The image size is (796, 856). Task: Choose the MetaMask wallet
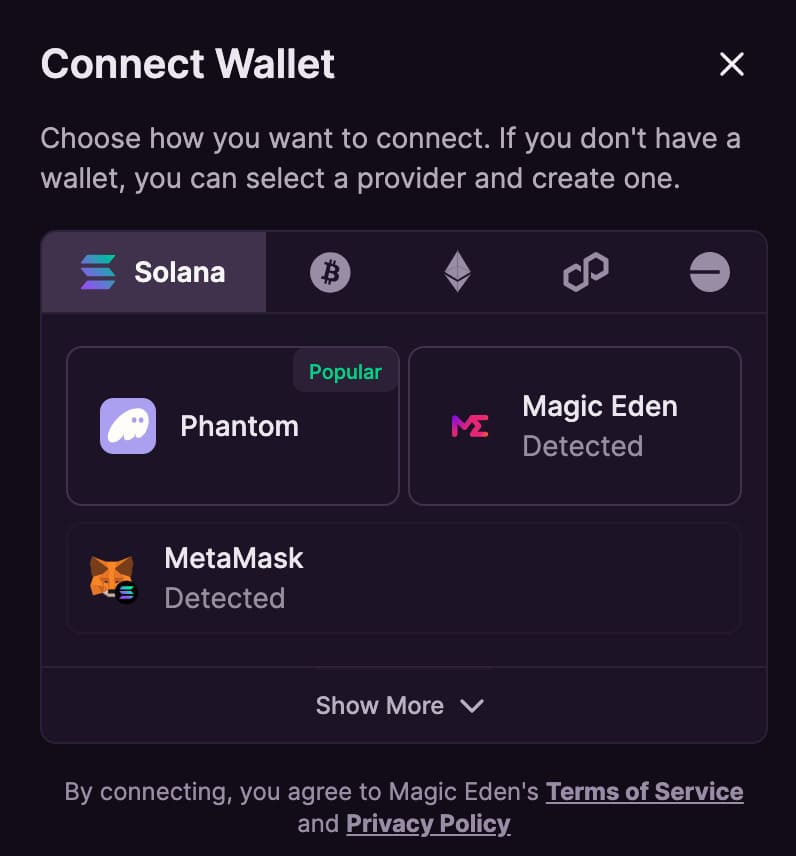[x=403, y=578]
